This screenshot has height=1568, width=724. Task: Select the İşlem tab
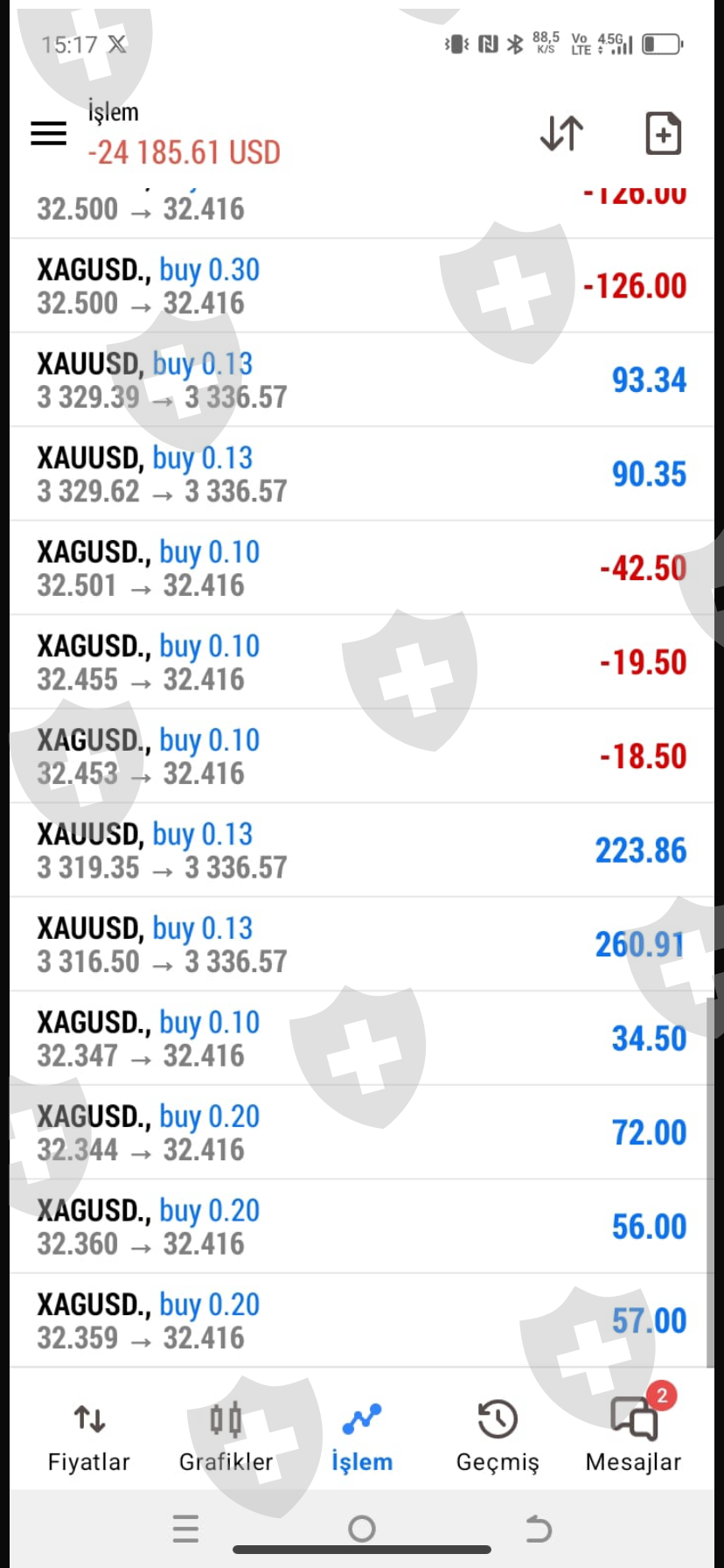tap(362, 1437)
